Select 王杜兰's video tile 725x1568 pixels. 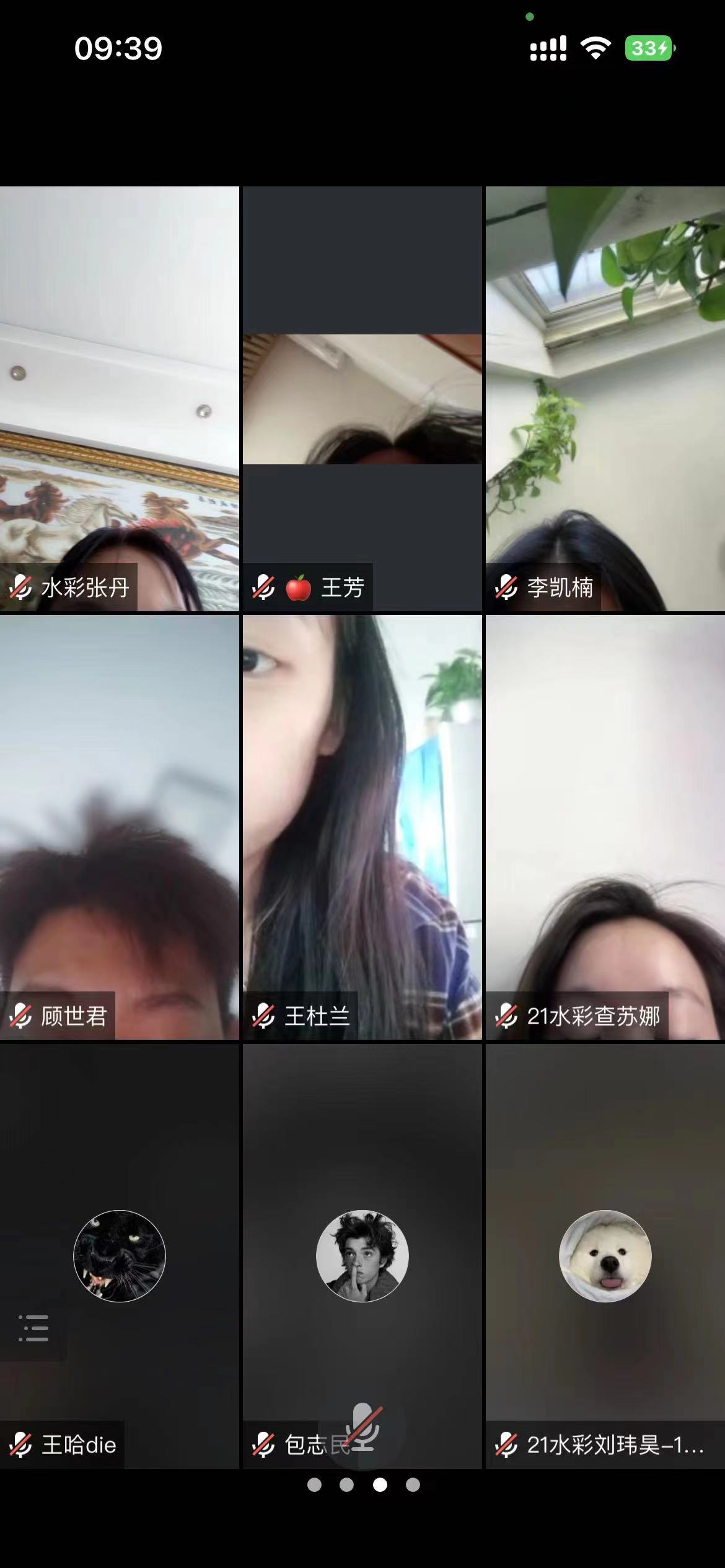pyautogui.click(x=362, y=827)
